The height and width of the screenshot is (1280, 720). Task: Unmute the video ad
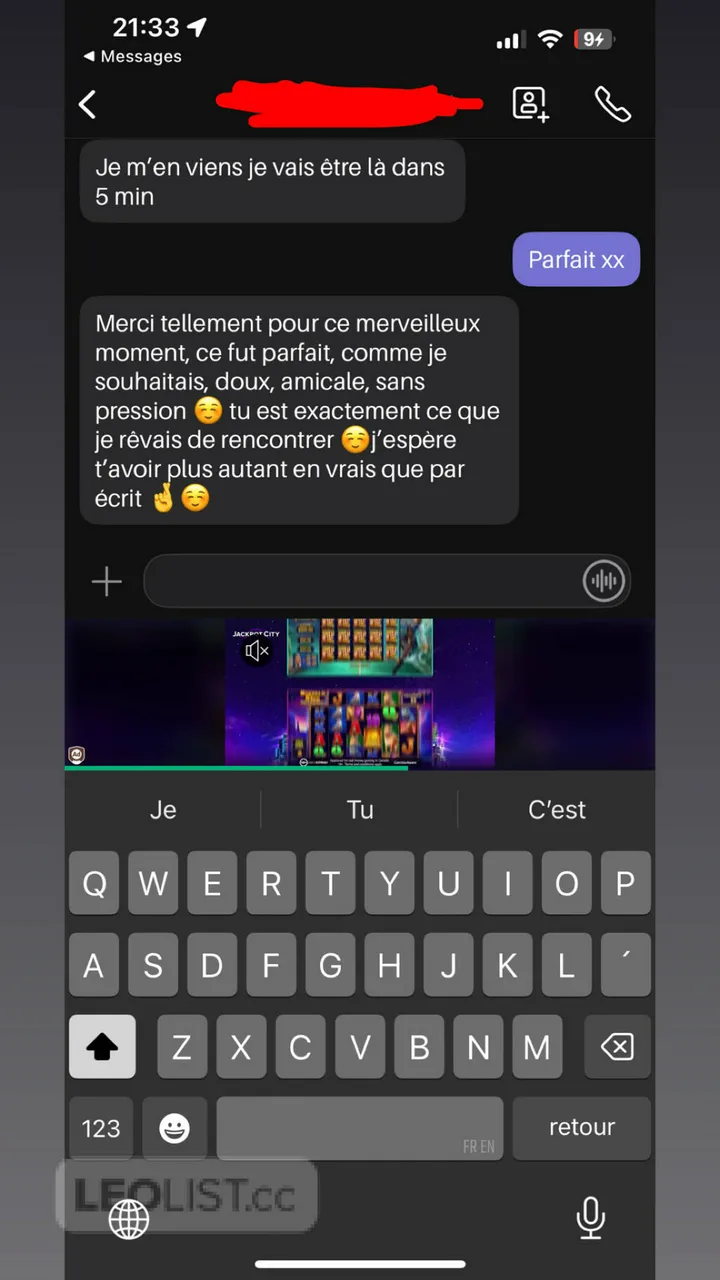point(257,652)
